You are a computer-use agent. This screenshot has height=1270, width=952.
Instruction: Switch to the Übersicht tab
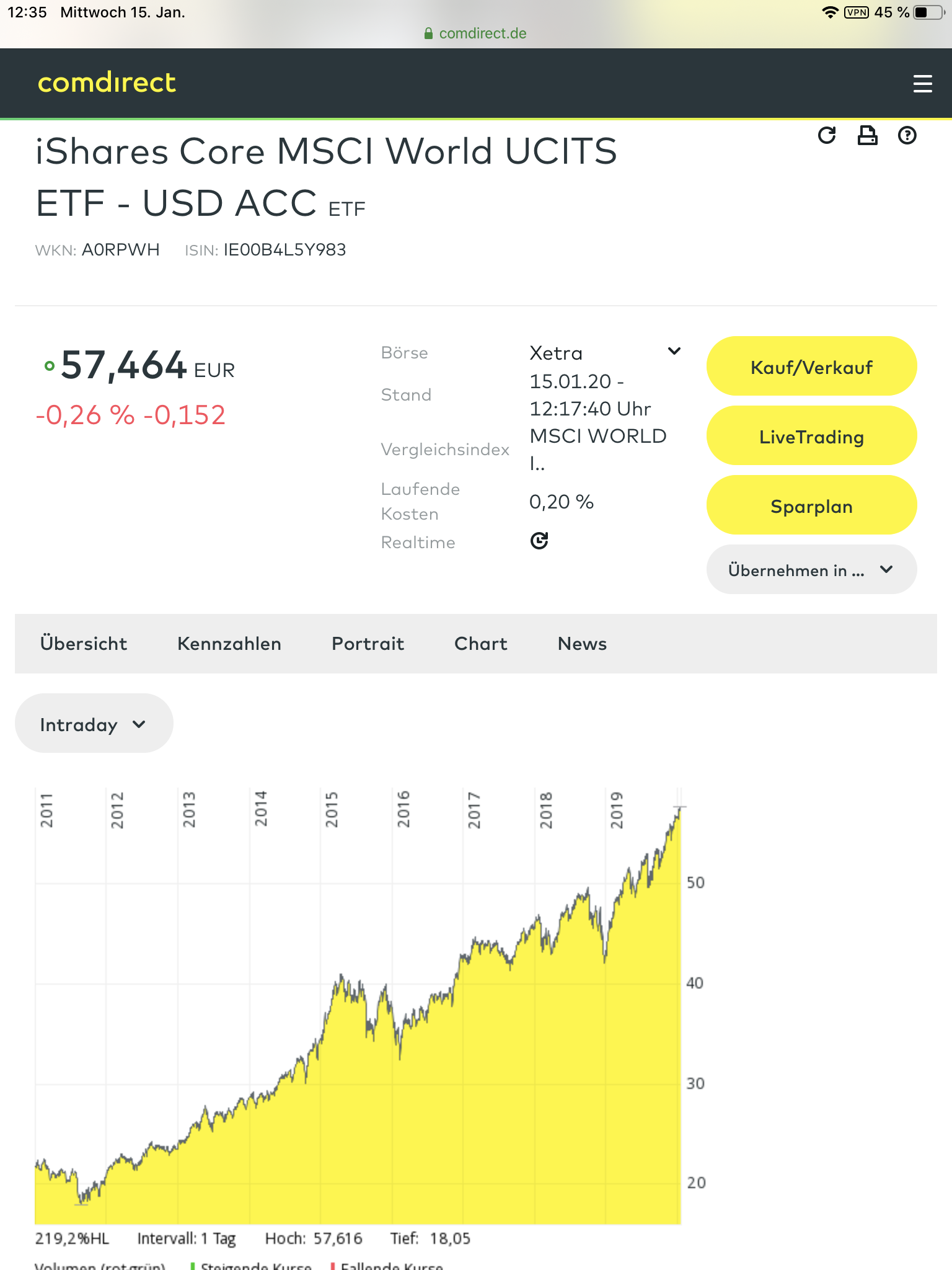pyautogui.click(x=84, y=644)
